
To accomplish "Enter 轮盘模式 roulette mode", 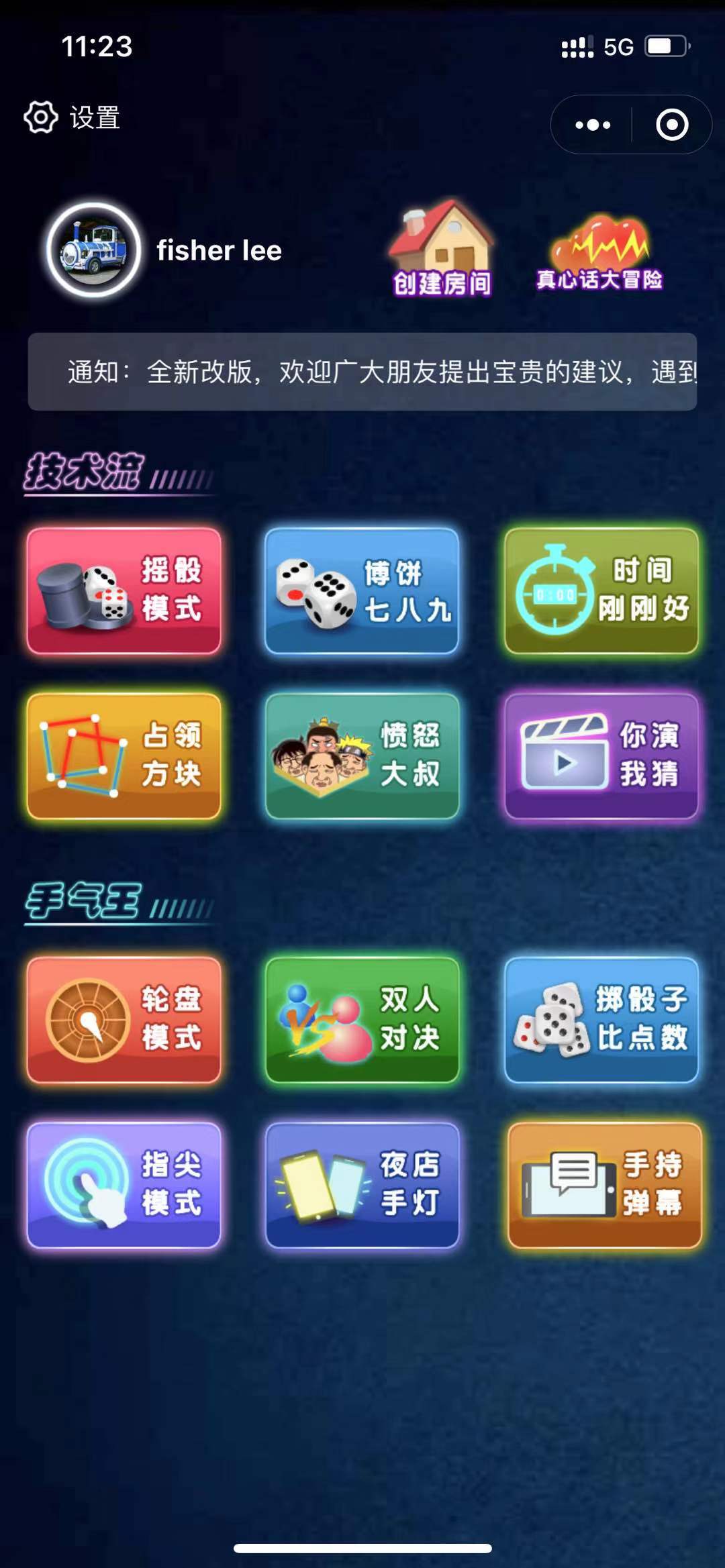I will (124, 1020).
